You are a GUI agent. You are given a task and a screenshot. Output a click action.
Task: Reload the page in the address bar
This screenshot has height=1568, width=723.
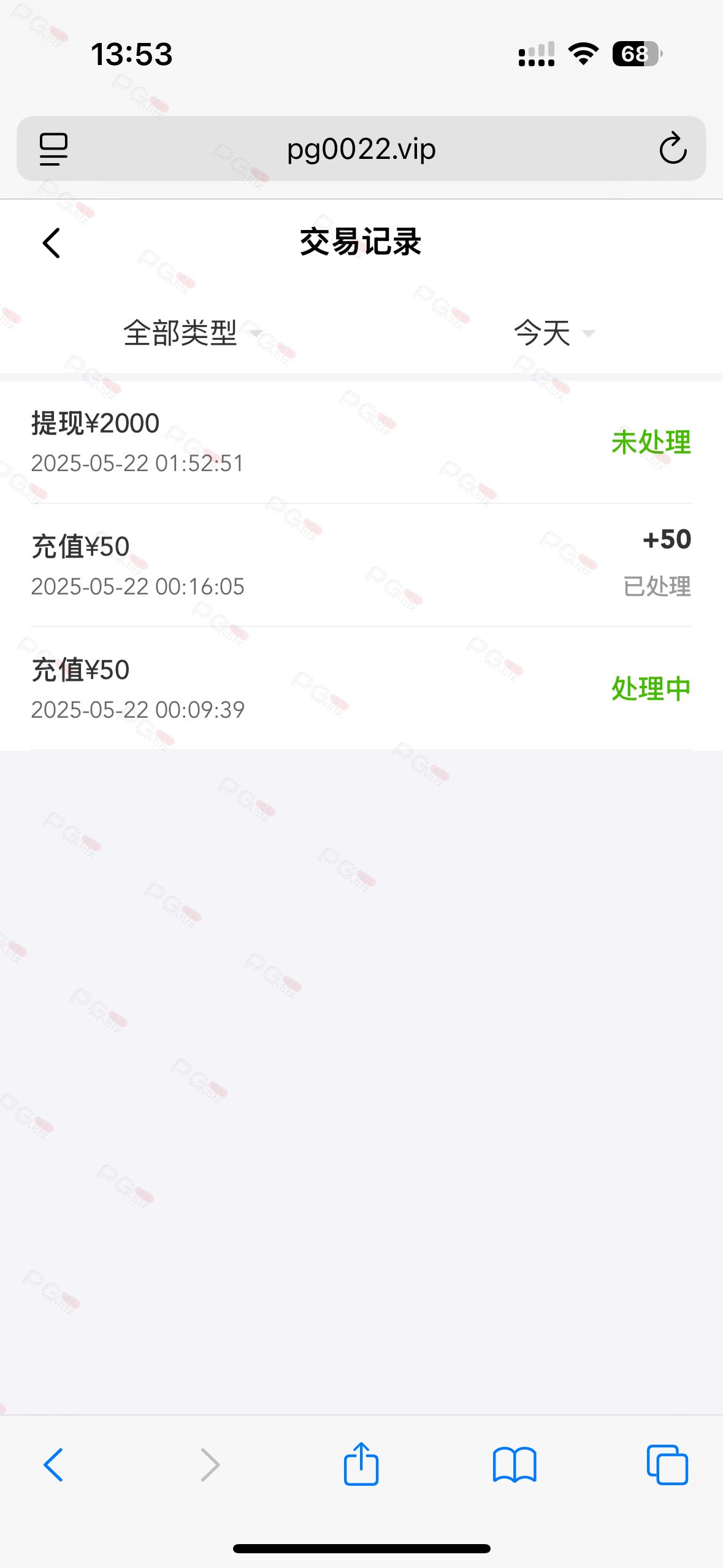click(673, 148)
